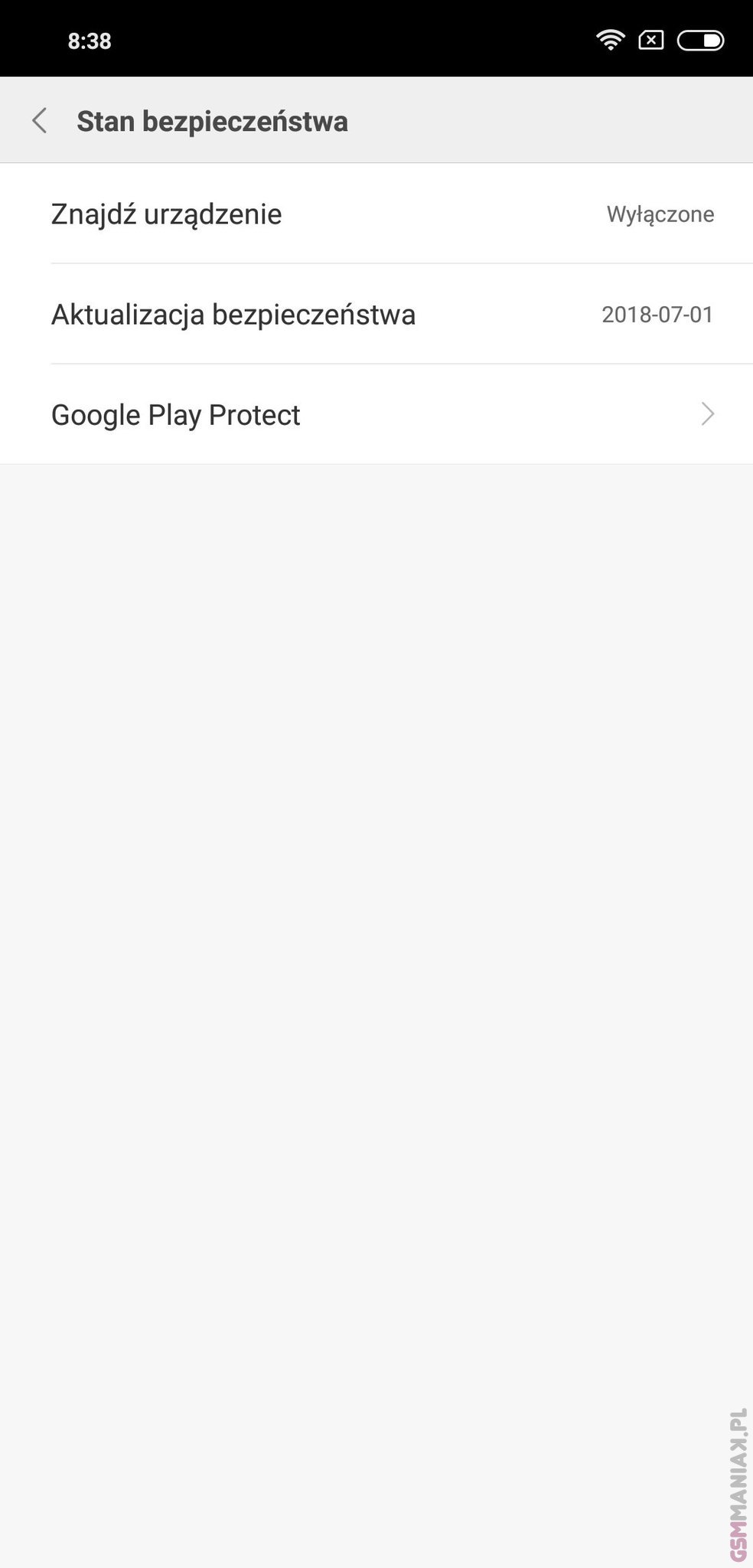Open Znajdź urządzenie setting
The height and width of the screenshot is (1568, 753).
coord(376,214)
